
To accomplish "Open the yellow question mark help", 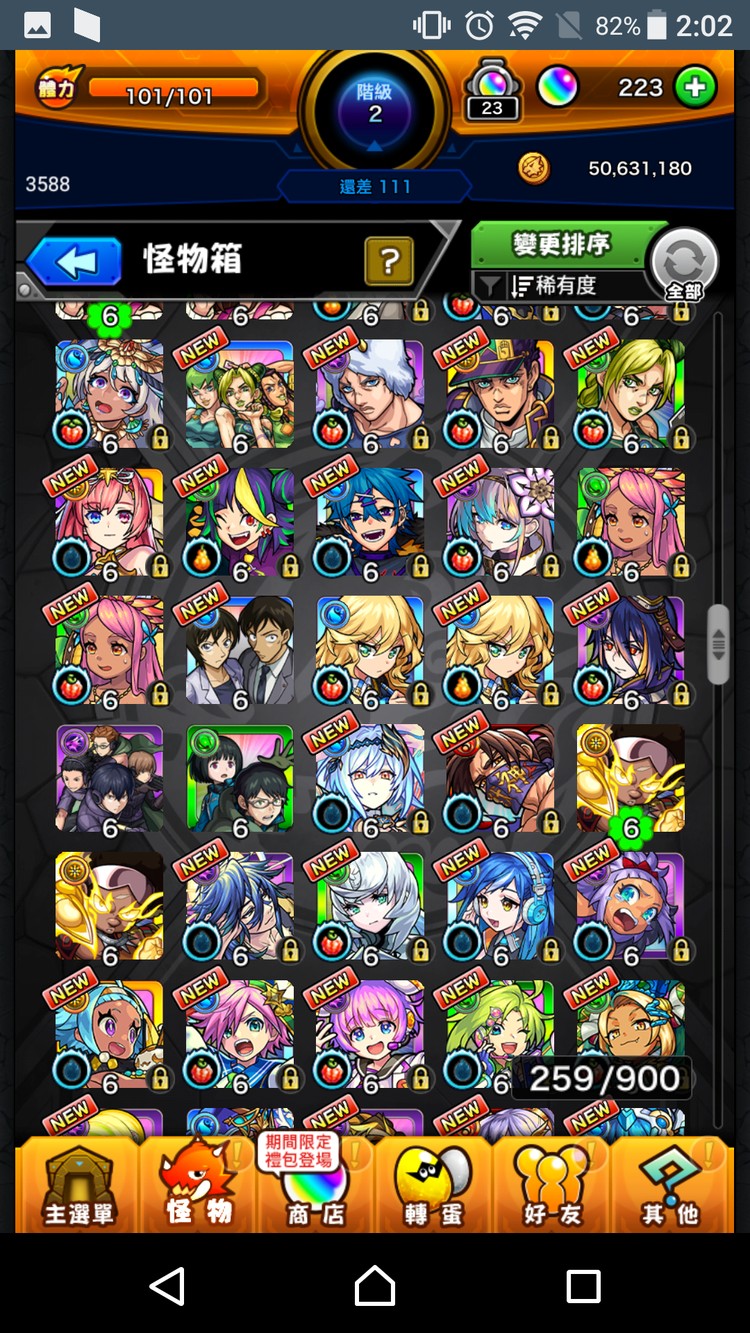I will [389, 262].
